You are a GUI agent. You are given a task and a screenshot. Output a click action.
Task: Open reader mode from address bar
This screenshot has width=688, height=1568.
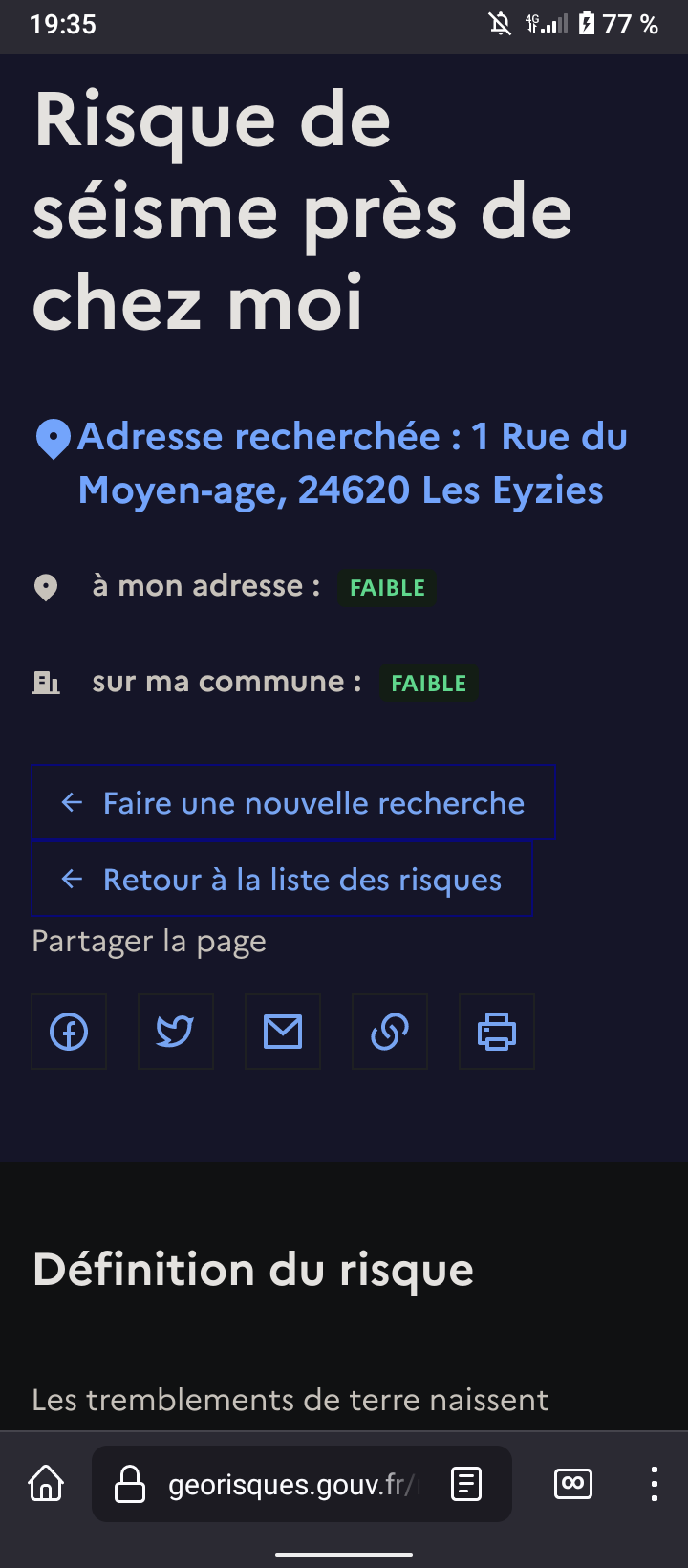466,1484
